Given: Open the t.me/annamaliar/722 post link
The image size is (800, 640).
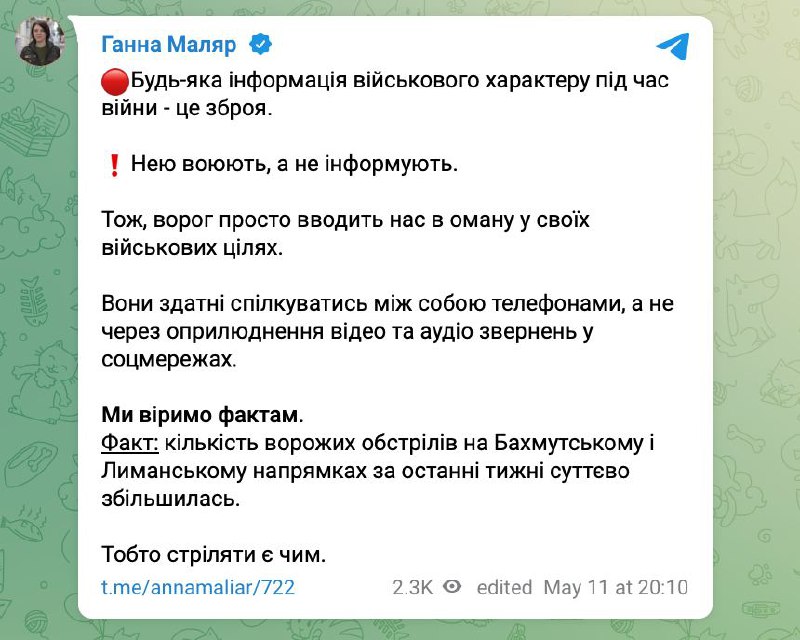Looking at the screenshot, I should point(198,587).
